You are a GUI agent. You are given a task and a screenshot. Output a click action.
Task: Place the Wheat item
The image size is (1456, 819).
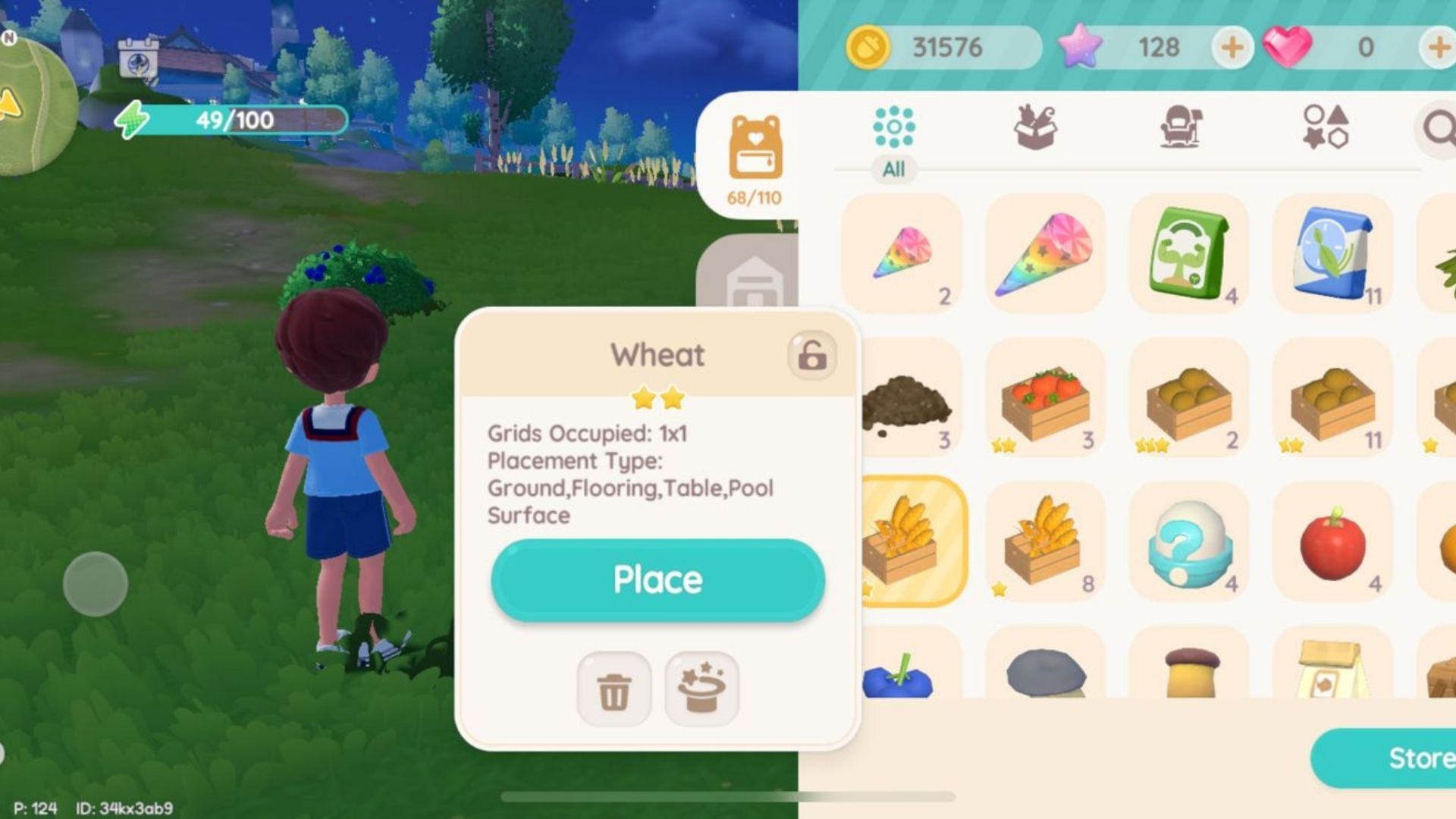tap(657, 580)
